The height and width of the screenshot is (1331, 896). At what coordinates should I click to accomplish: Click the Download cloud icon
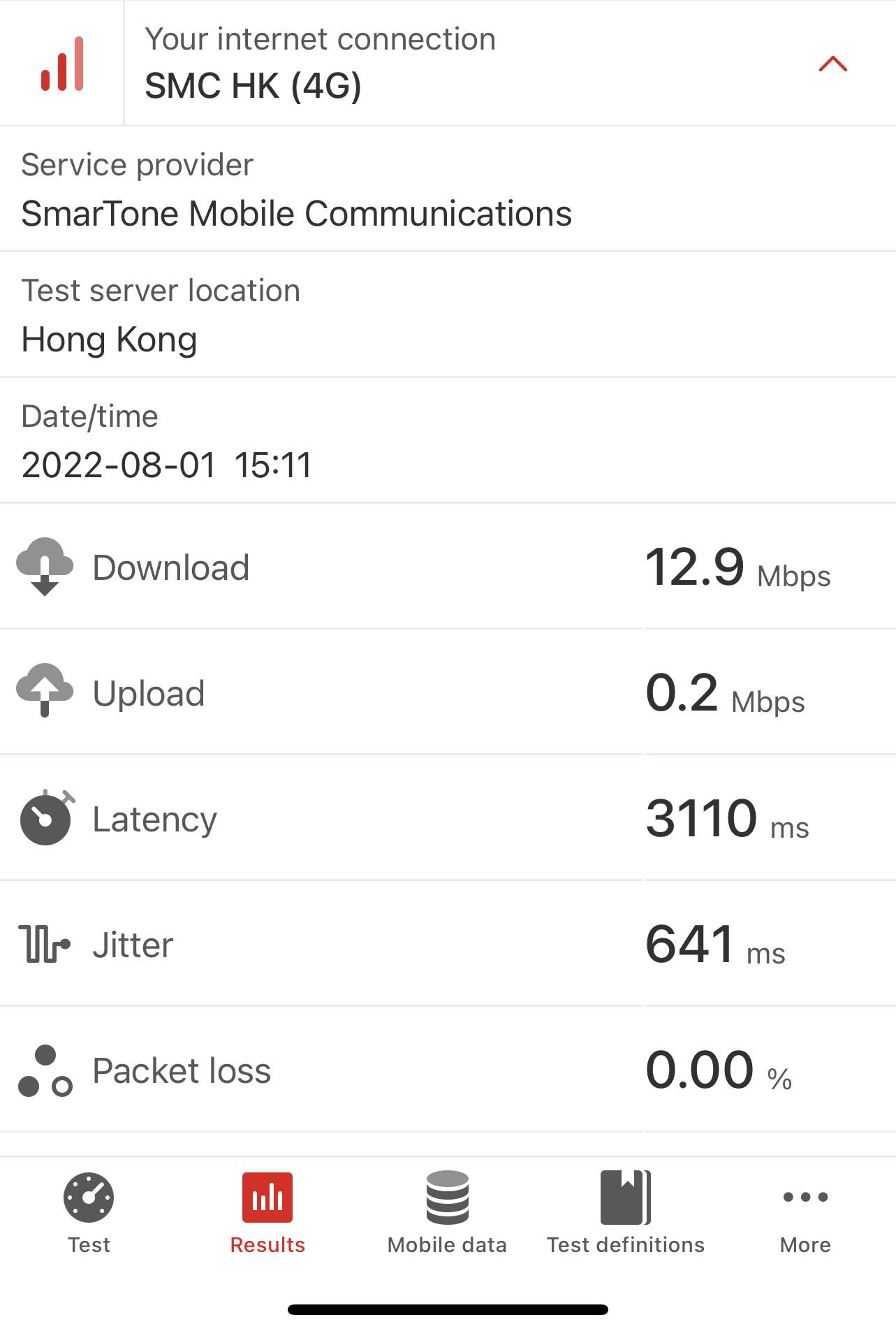pos(43,567)
